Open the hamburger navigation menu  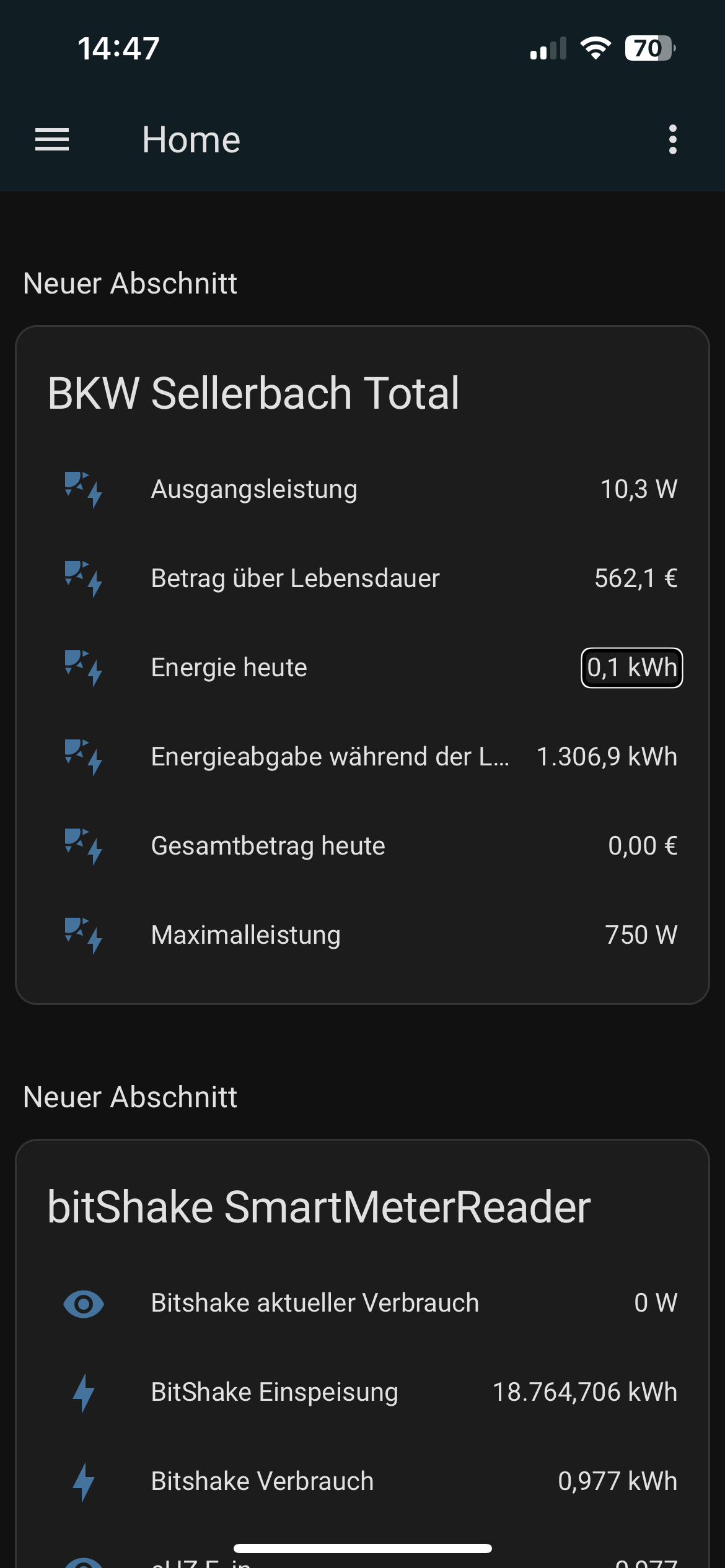pyautogui.click(x=52, y=139)
